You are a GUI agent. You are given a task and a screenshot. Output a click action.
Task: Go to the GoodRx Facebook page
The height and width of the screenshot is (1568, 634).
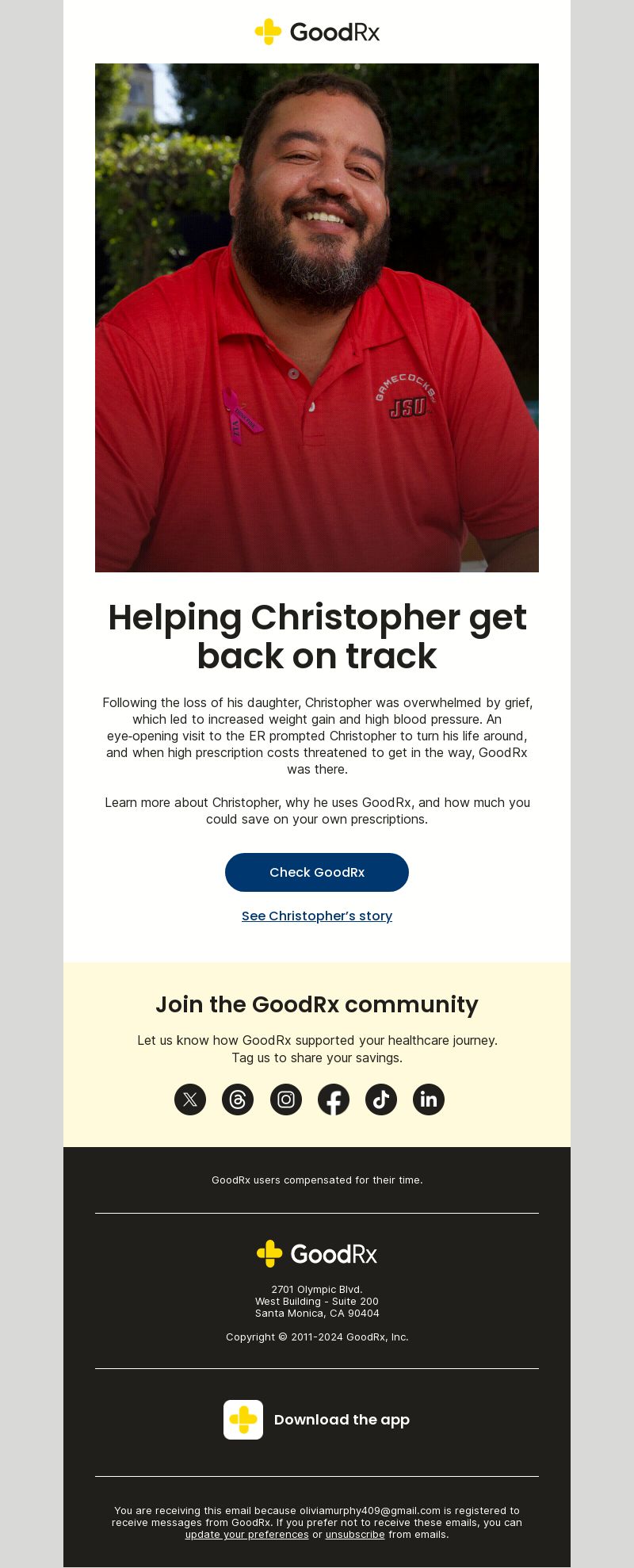pos(334,1100)
